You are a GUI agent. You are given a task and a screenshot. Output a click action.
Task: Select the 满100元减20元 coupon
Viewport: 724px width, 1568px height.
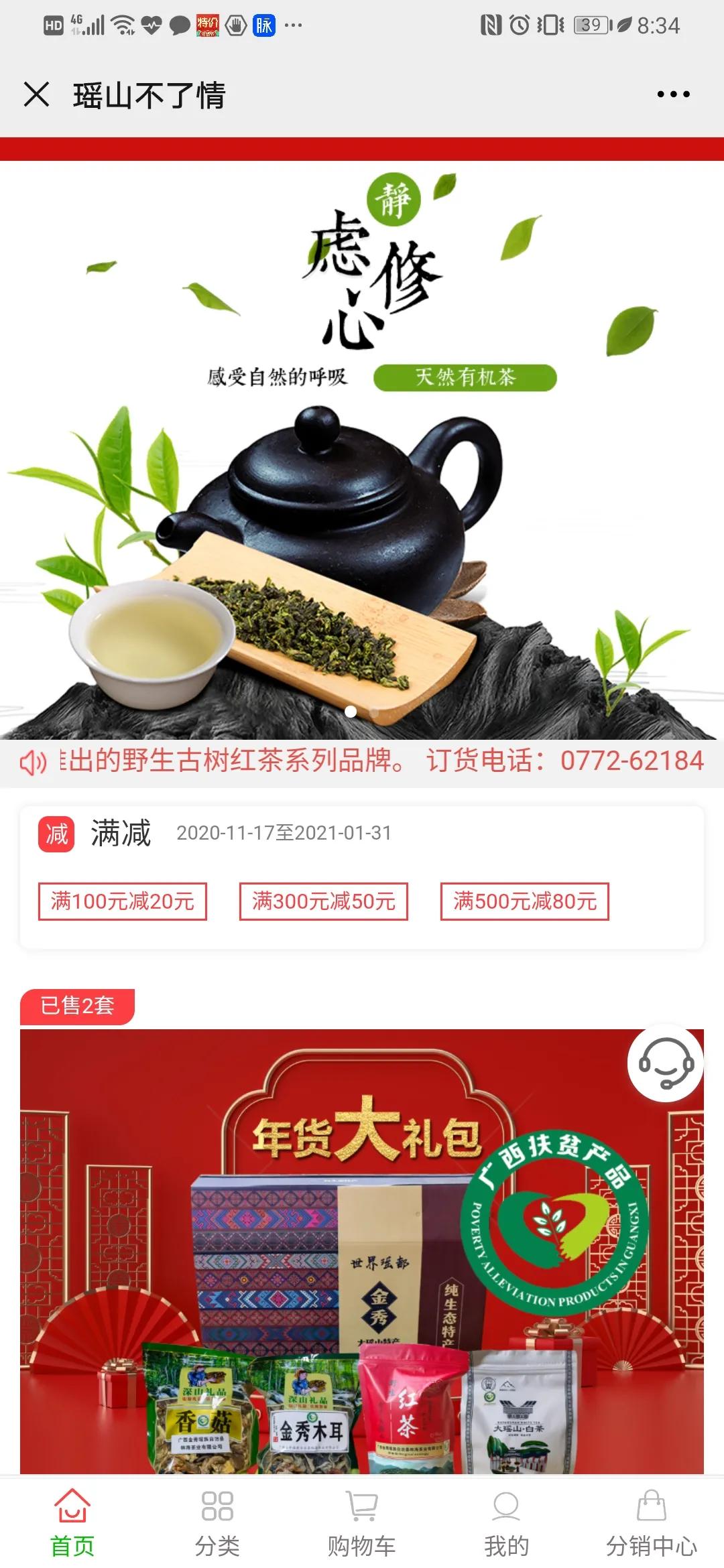coord(122,901)
